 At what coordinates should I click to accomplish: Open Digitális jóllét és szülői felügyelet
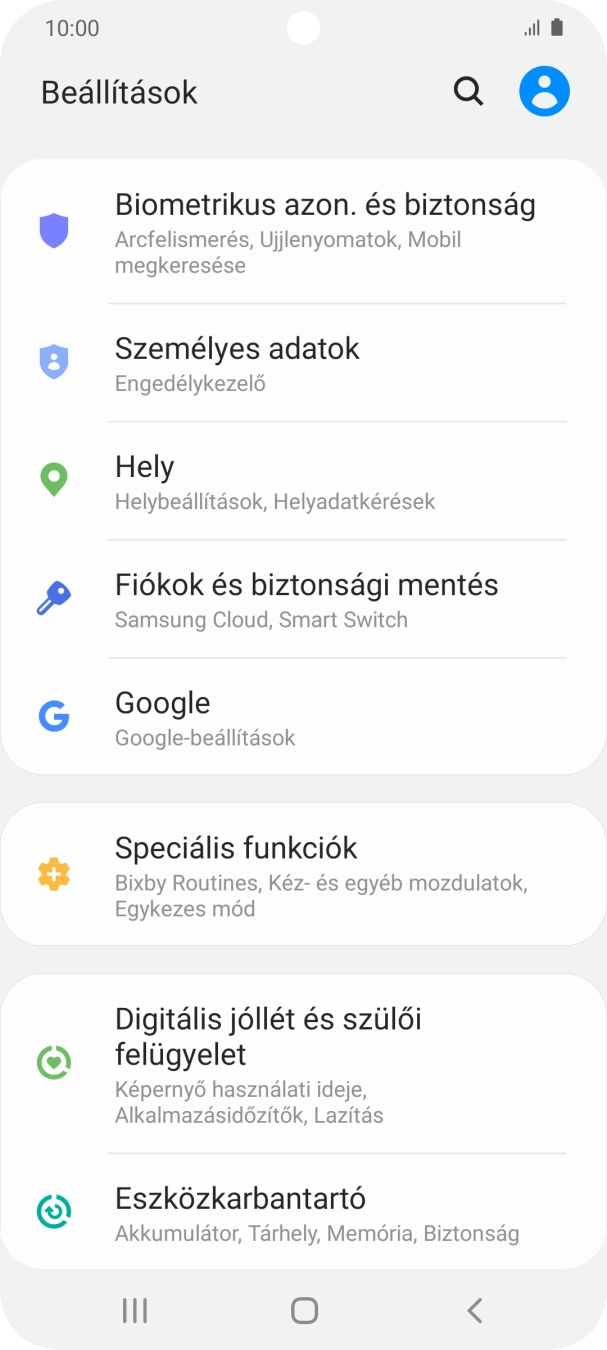coord(325,1064)
